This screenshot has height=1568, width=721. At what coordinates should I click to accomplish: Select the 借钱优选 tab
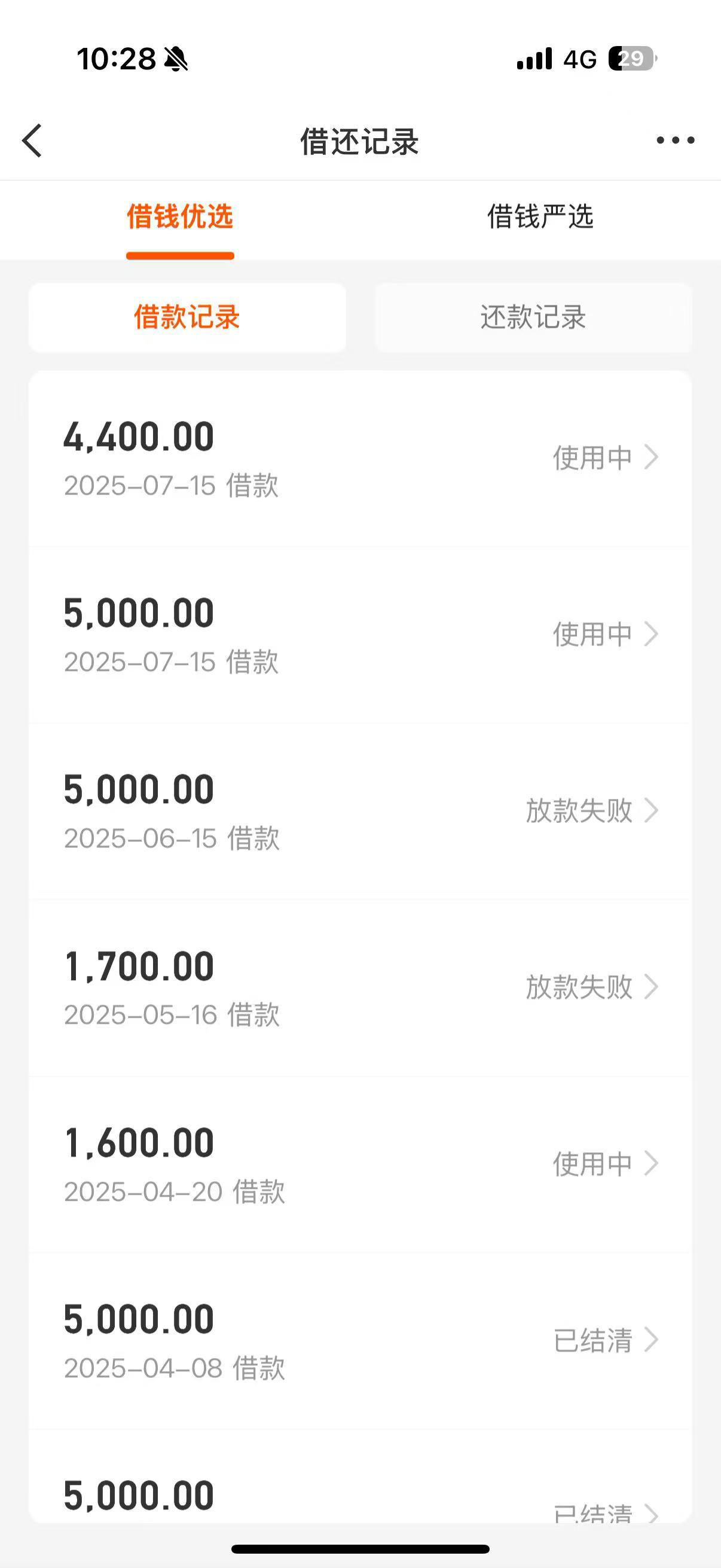tap(180, 216)
